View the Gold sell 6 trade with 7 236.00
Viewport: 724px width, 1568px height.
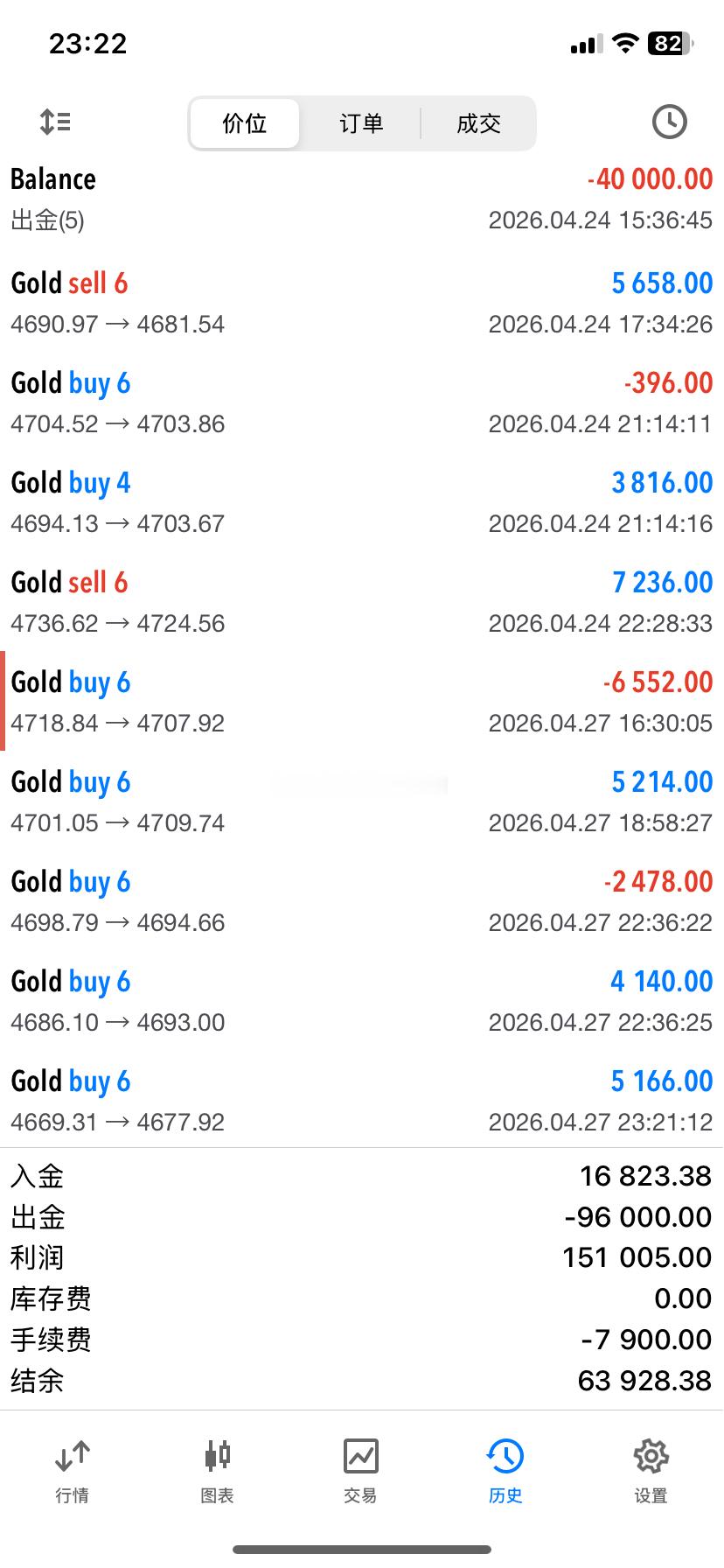362,601
